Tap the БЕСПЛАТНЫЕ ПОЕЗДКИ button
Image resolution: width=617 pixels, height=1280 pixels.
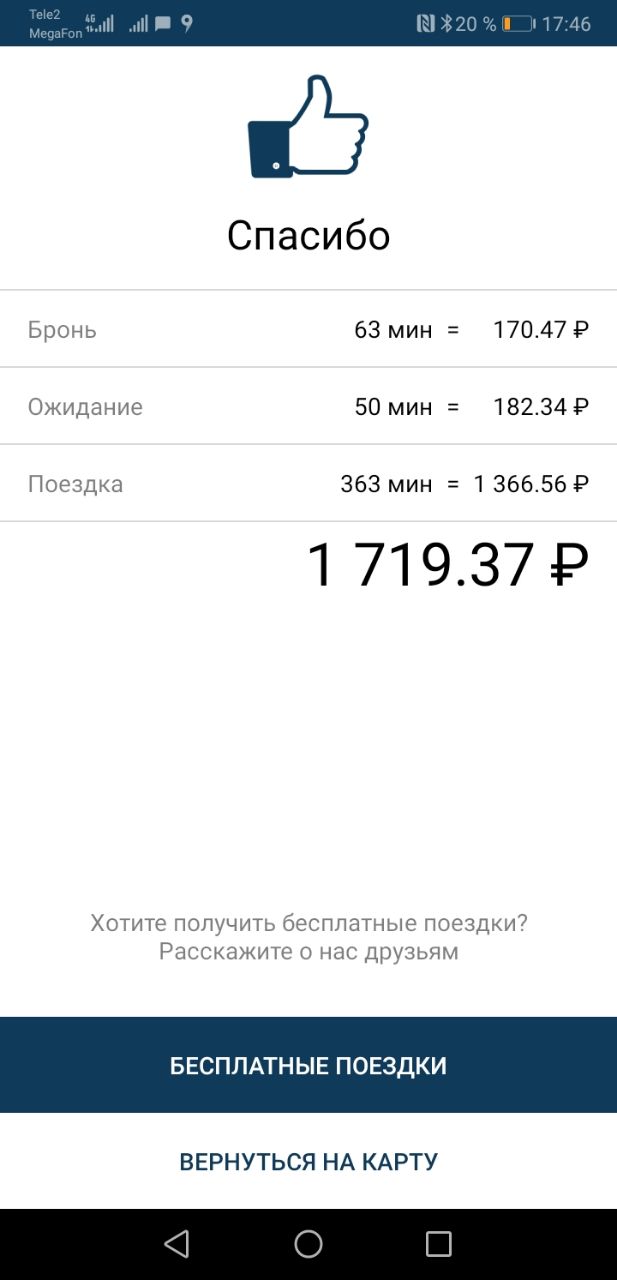(x=308, y=1065)
